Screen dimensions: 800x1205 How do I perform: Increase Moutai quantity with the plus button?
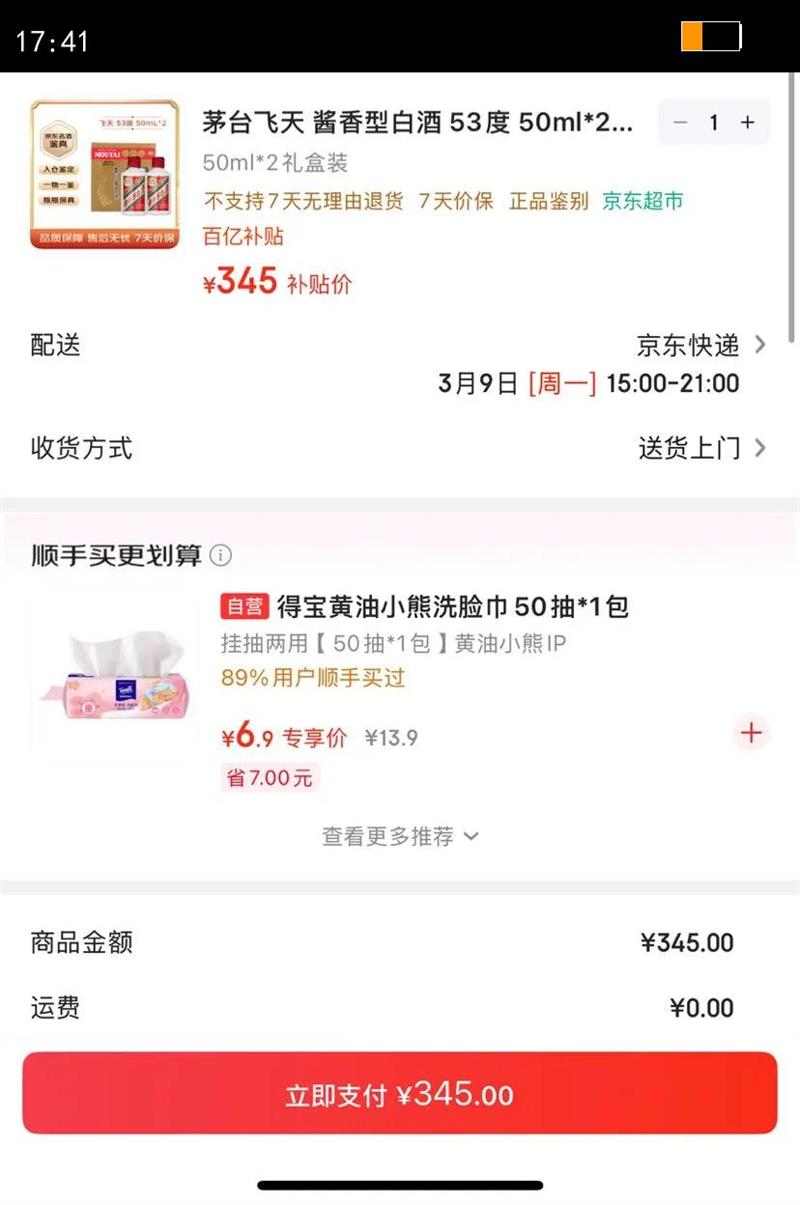(747, 123)
